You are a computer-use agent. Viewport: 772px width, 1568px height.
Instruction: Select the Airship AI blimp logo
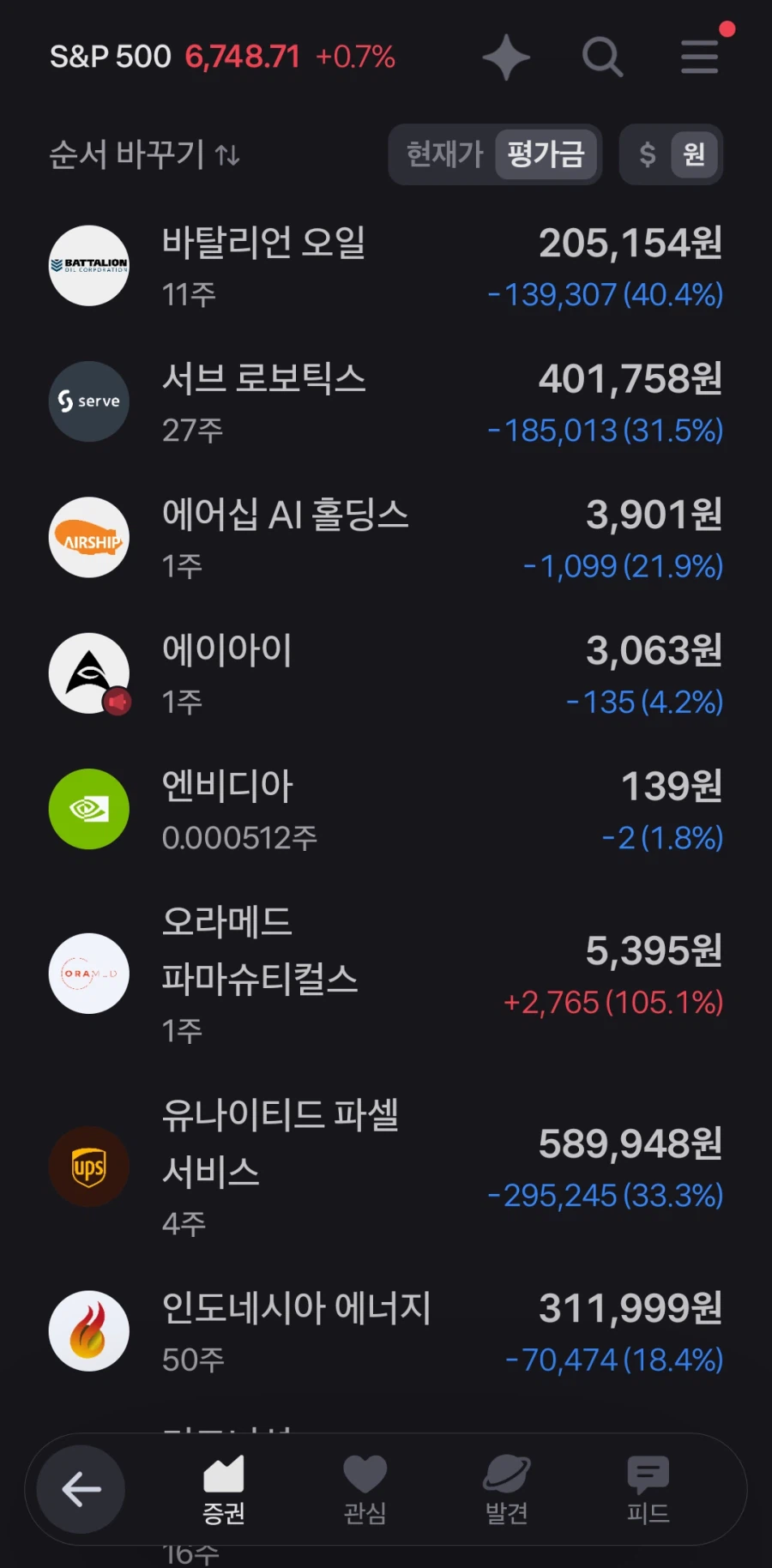tap(88, 538)
